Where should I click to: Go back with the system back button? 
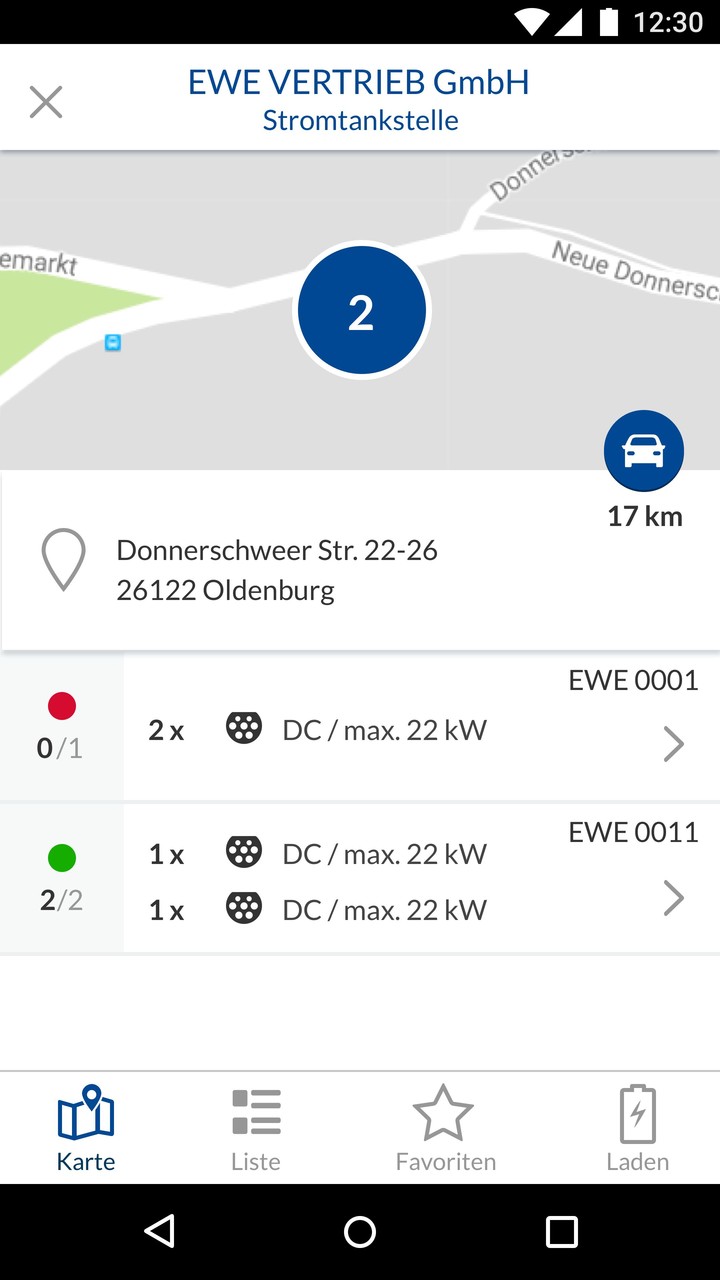click(160, 1231)
